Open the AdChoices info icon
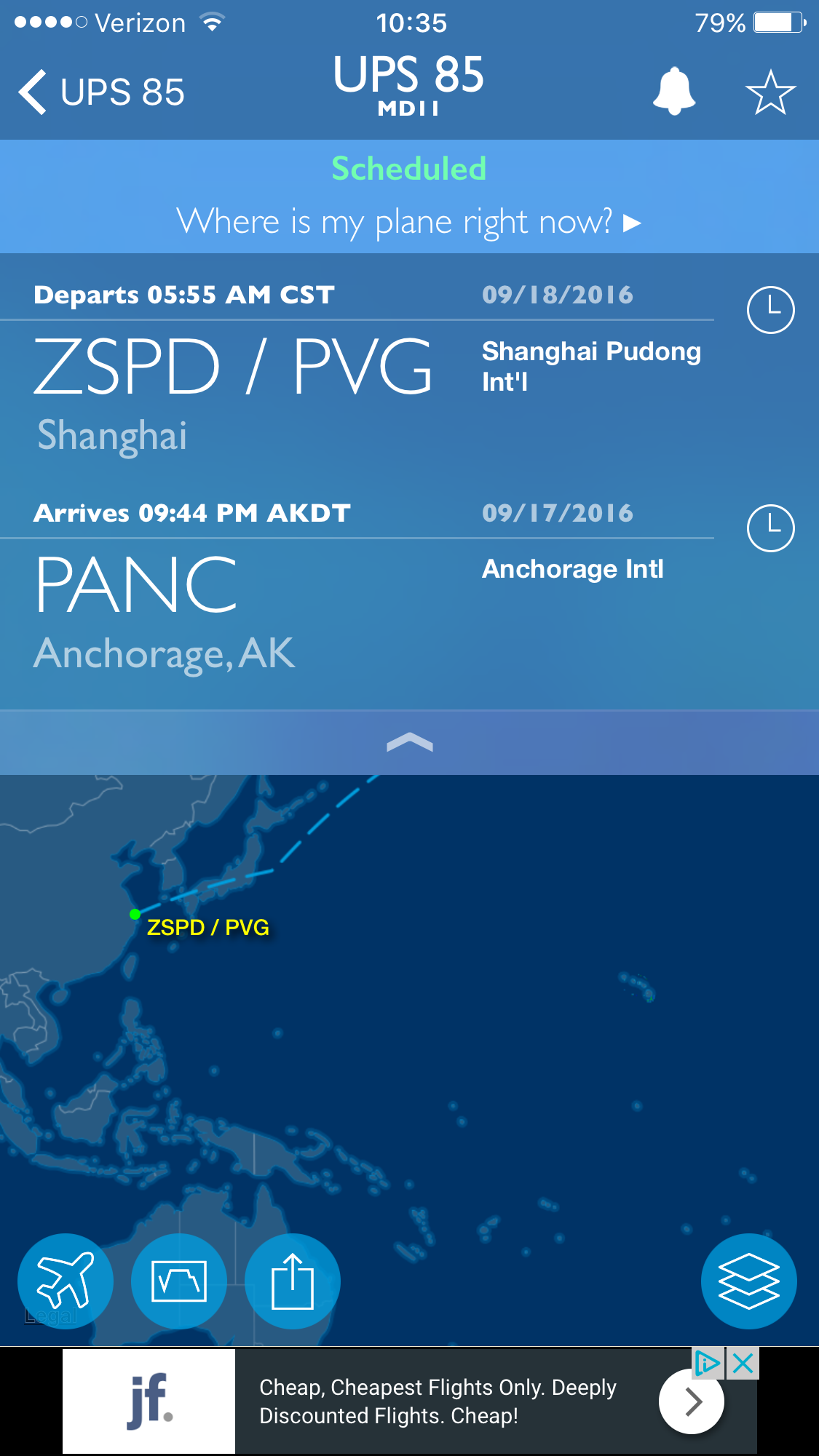 (x=708, y=1363)
